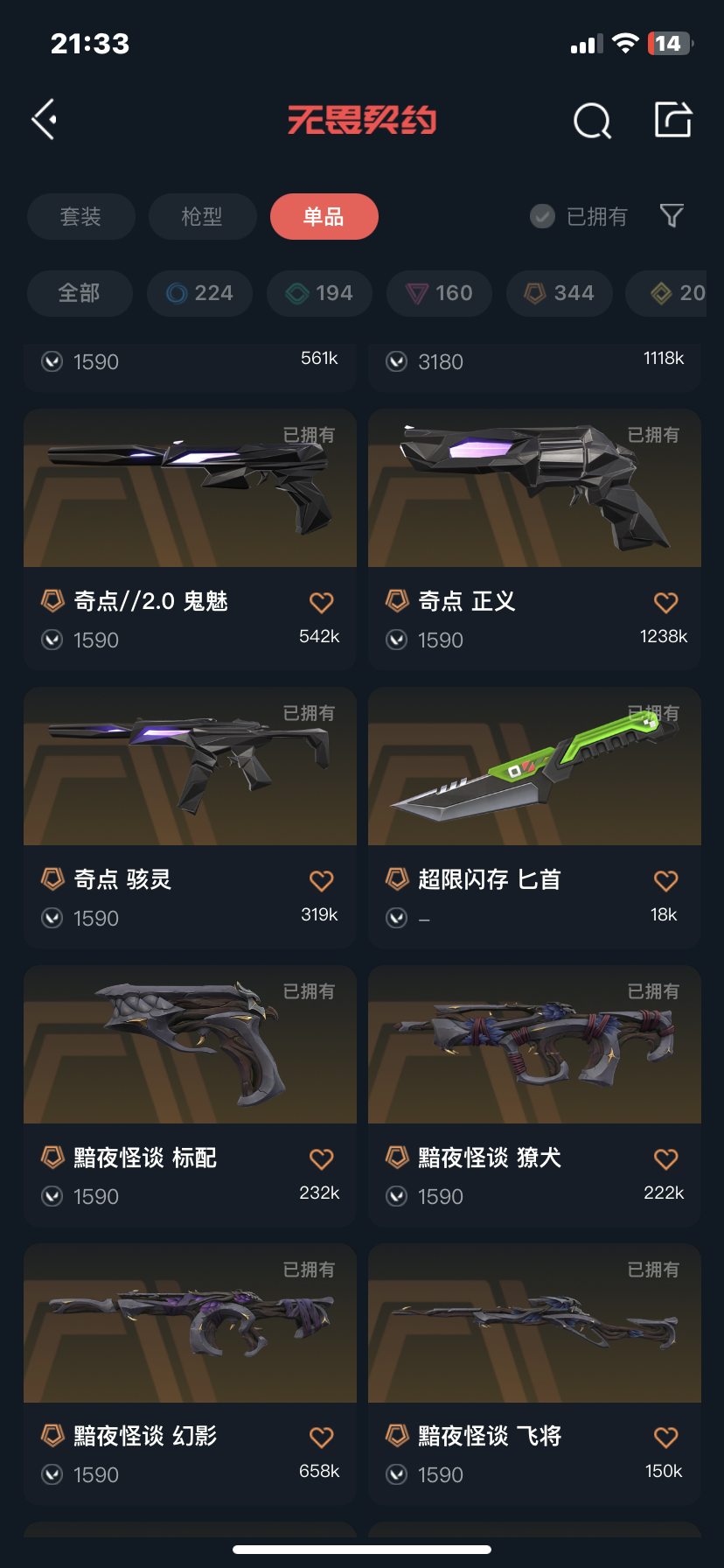The image size is (724, 1568).
Task: Like the 黯夜怪谈 獠犬 skin
Action: [x=666, y=1158]
